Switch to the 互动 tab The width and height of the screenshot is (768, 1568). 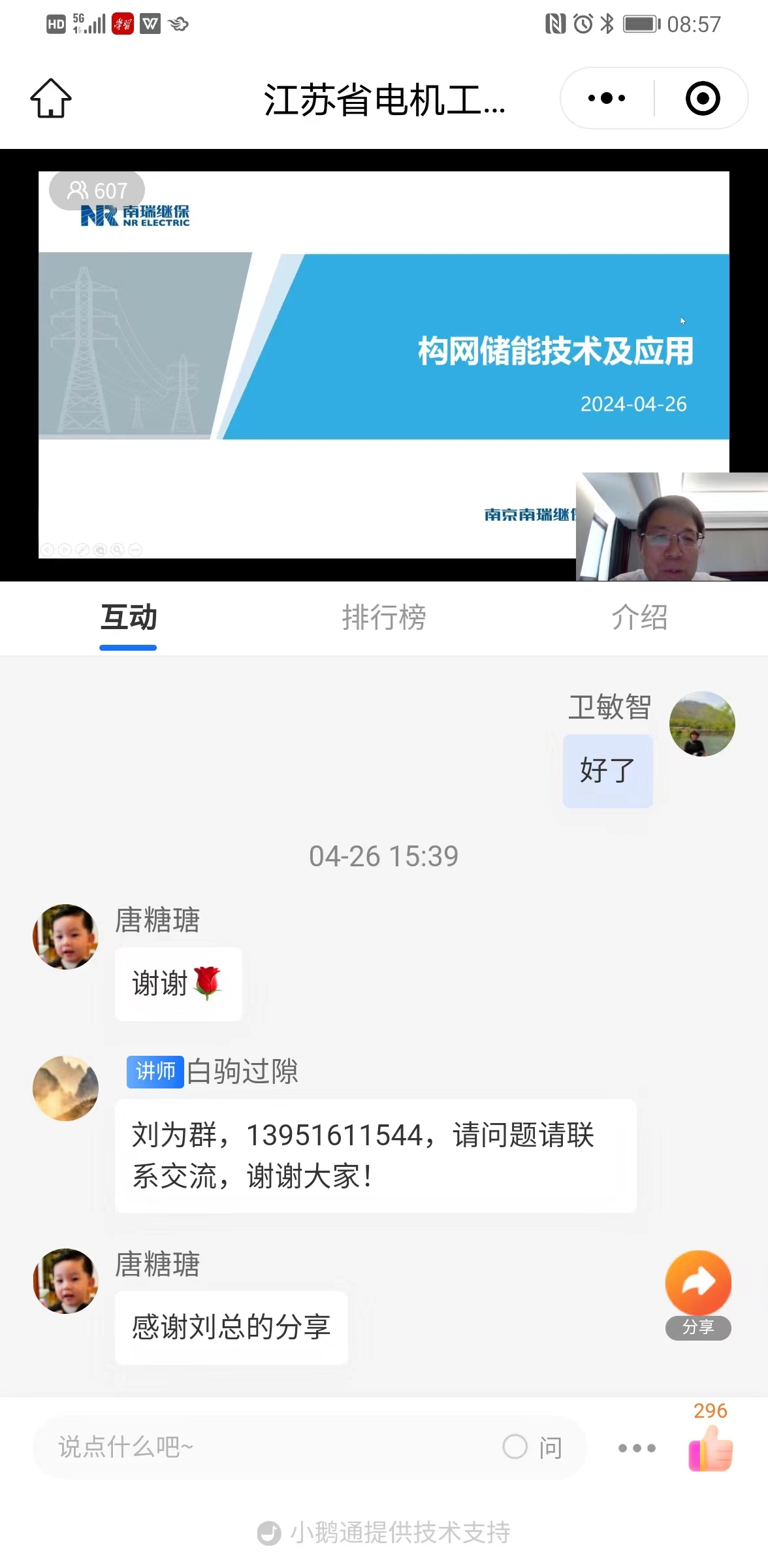pos(129,618)
